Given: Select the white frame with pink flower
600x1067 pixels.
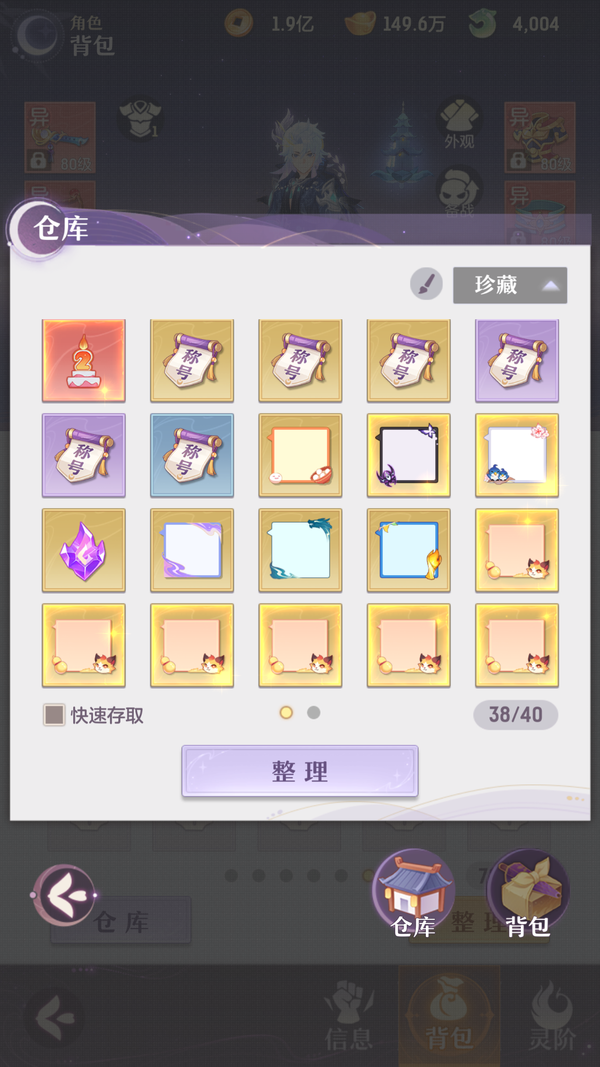Looking at the screenshot, I should [x=516, y=455].
